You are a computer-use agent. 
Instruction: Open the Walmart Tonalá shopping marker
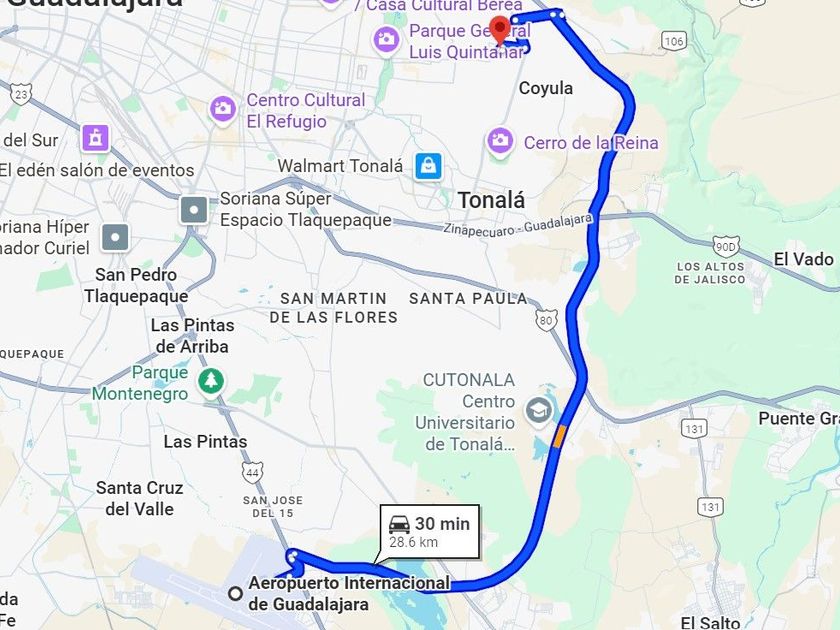[x=429, y=166]
